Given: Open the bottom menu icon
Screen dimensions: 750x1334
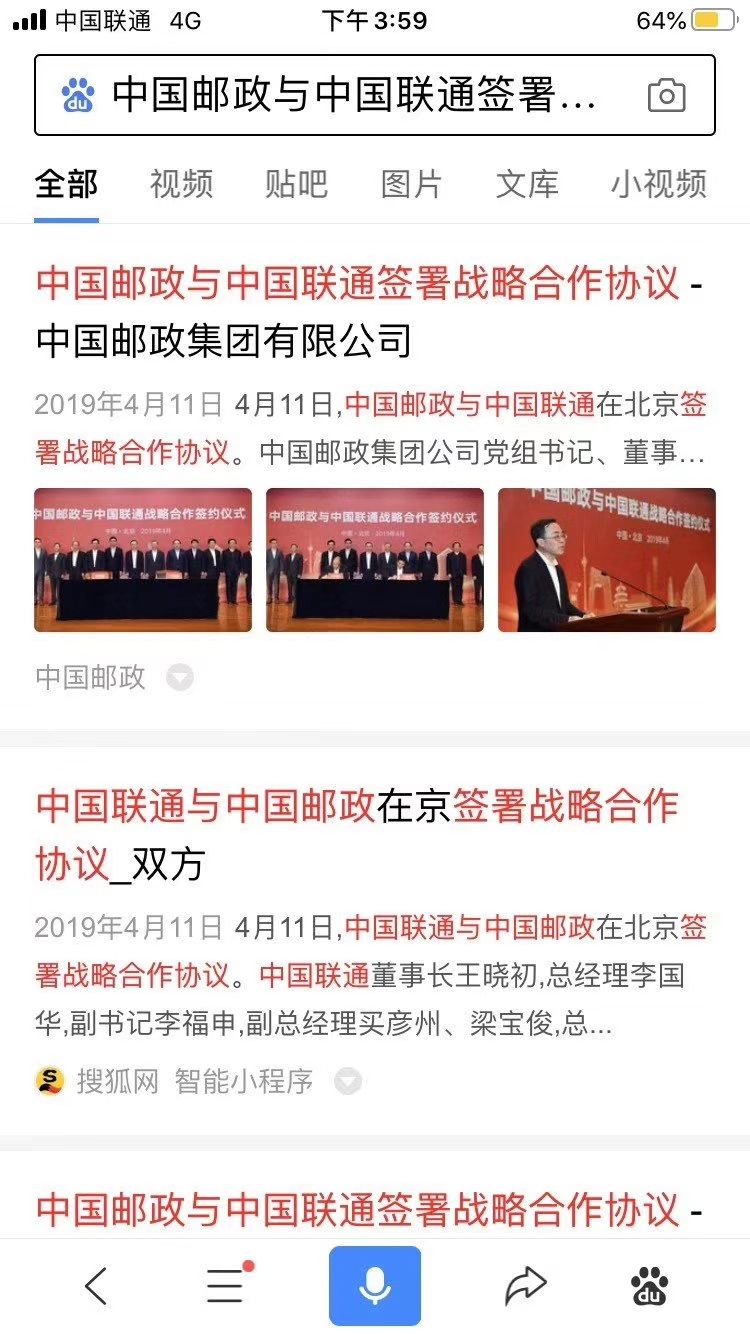Looking at the screenshot, I should 226,1286.
